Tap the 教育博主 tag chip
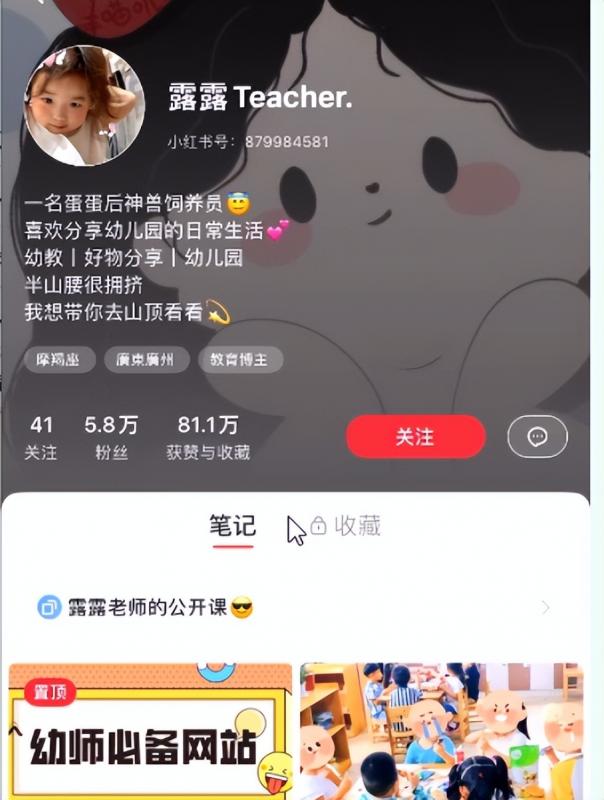 240,360
